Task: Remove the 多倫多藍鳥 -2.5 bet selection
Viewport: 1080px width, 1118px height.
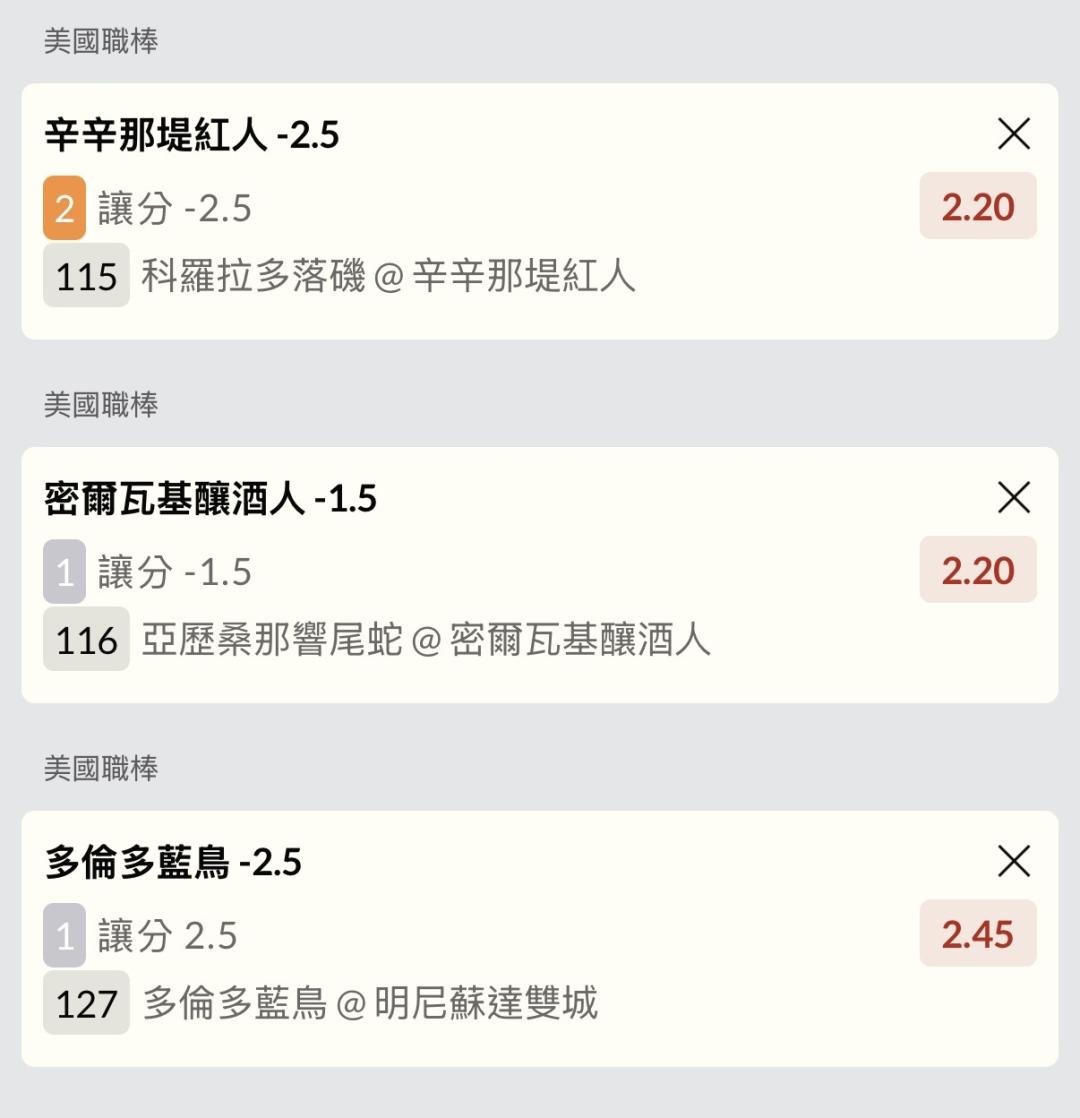Action: point(1014,861)
